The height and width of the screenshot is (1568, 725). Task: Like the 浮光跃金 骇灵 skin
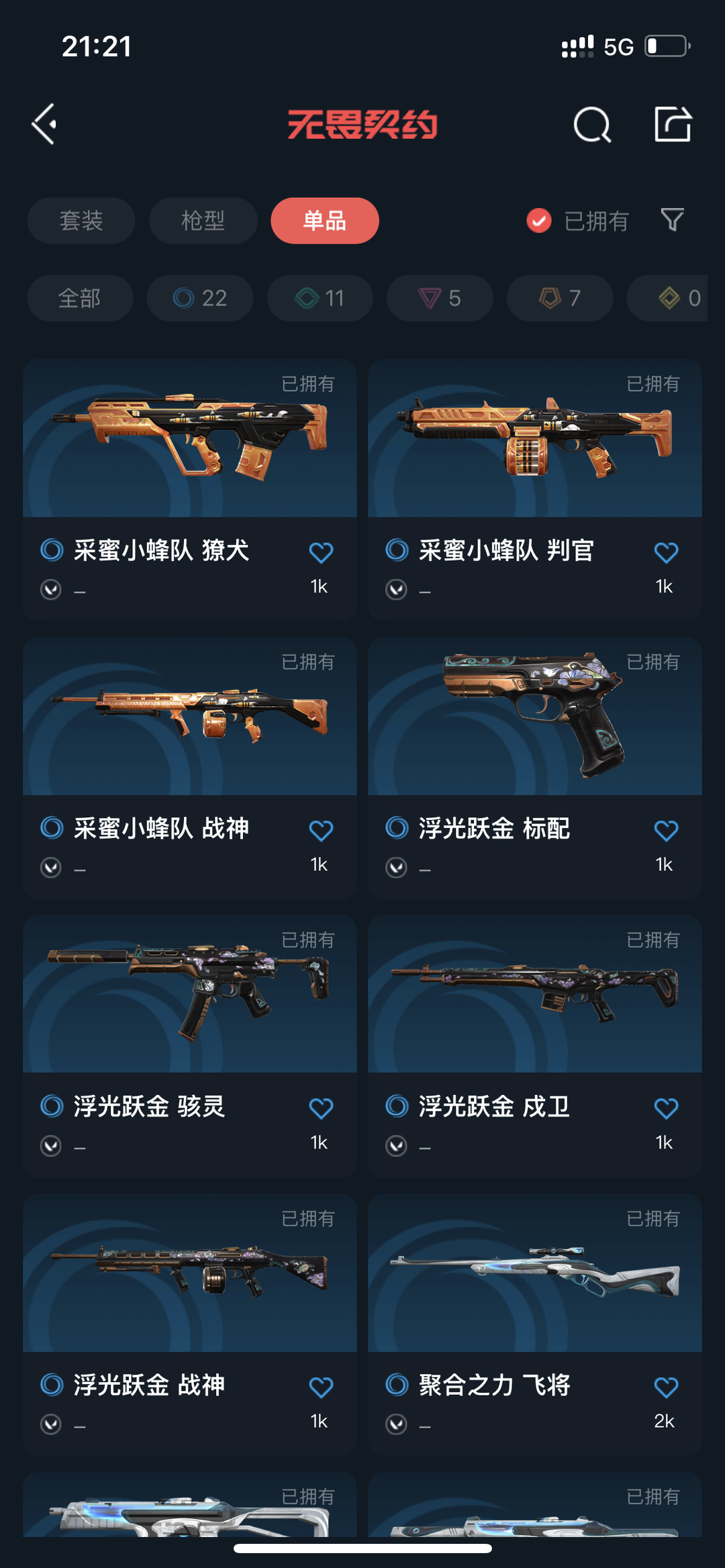321,1108
